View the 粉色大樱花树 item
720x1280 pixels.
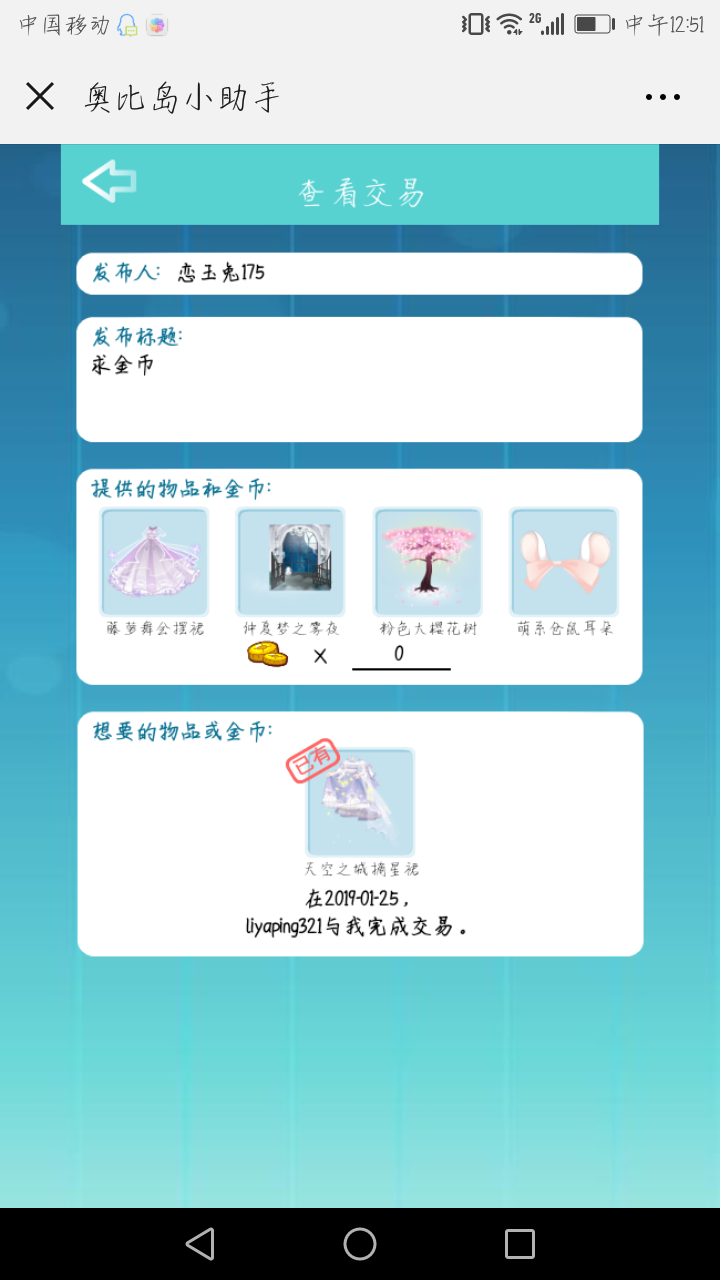point(428,561)
